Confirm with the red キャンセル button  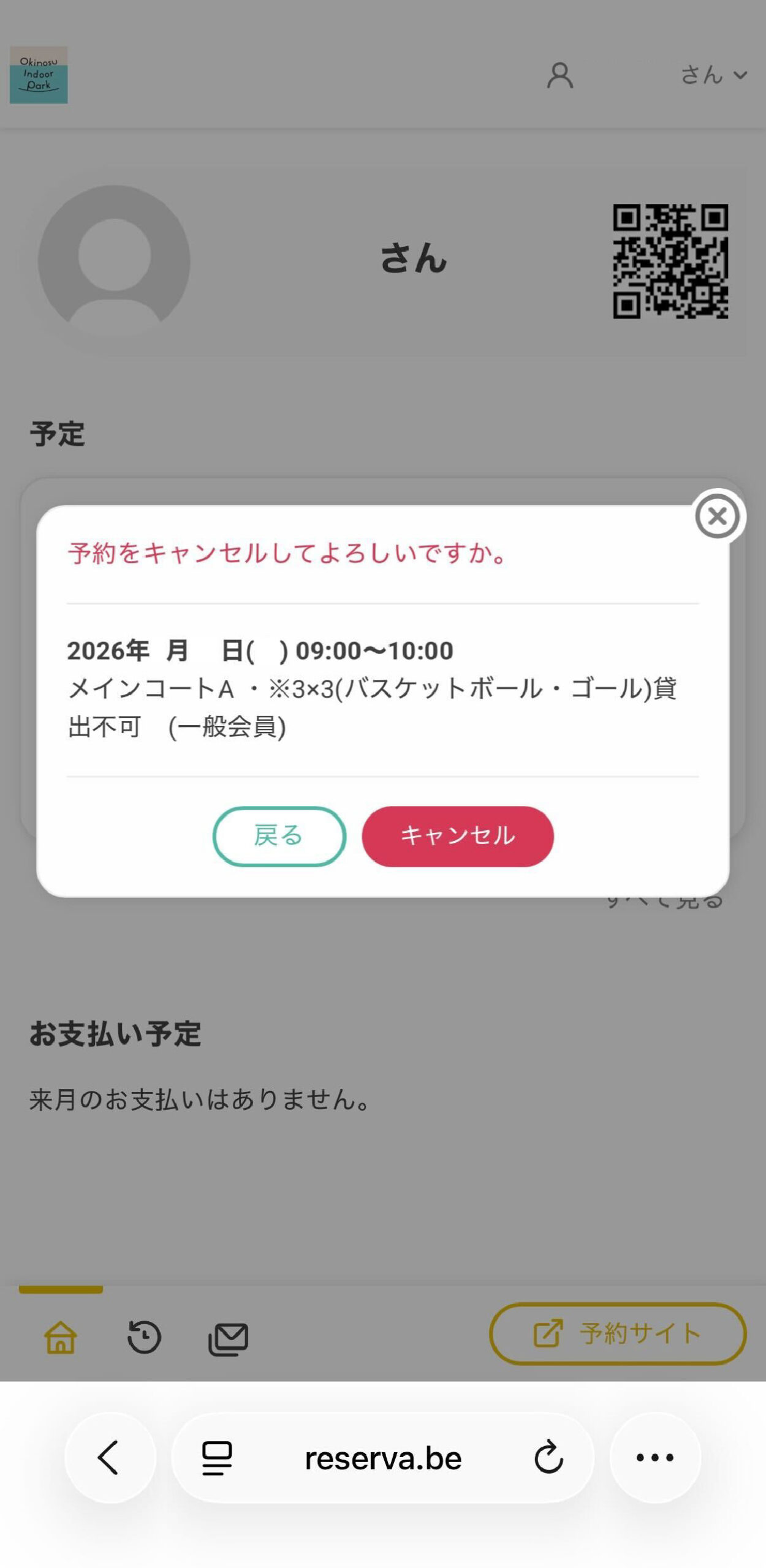pos(457,836)
